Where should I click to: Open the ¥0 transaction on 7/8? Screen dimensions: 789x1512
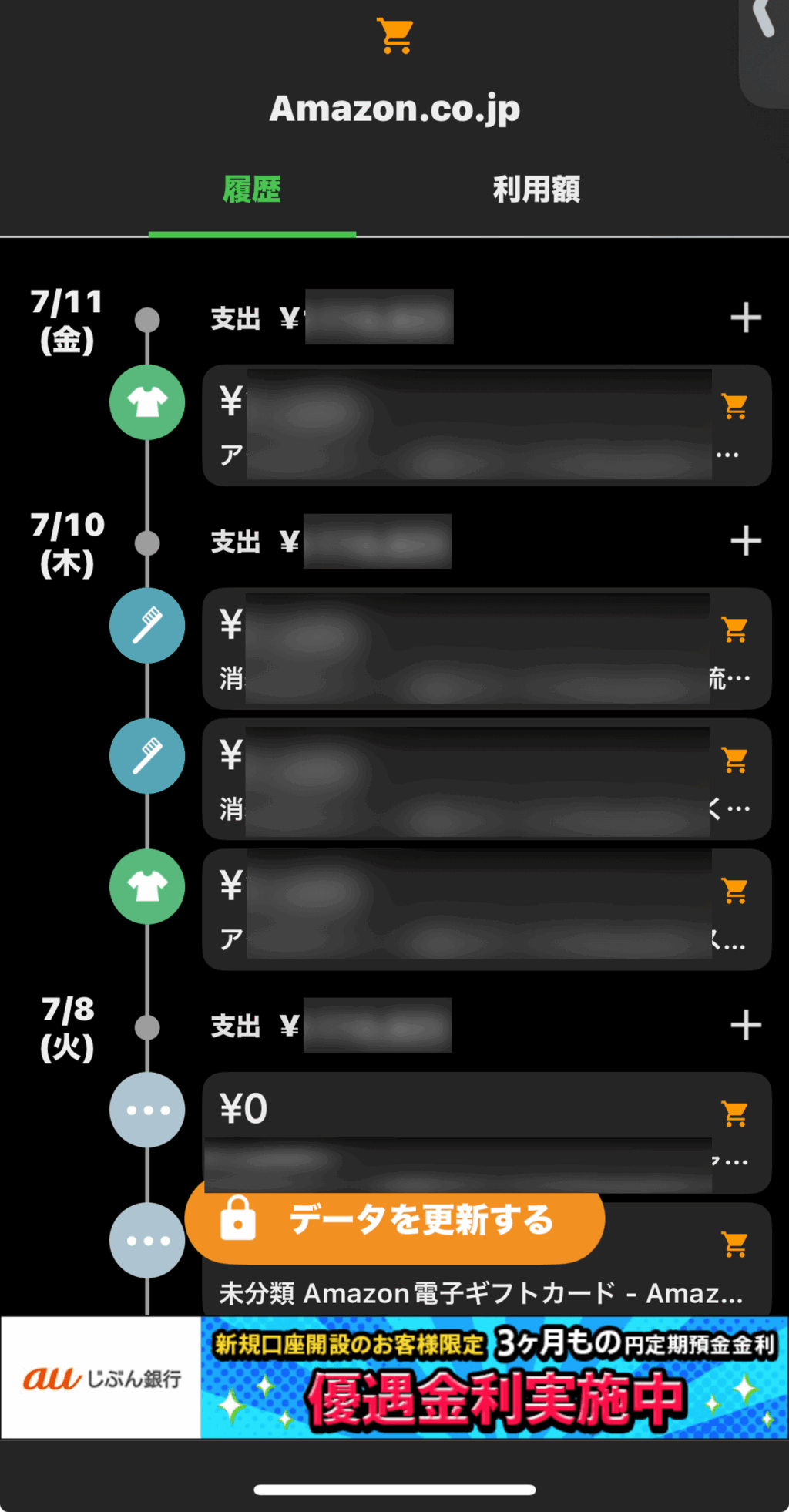pos(487,1132)
